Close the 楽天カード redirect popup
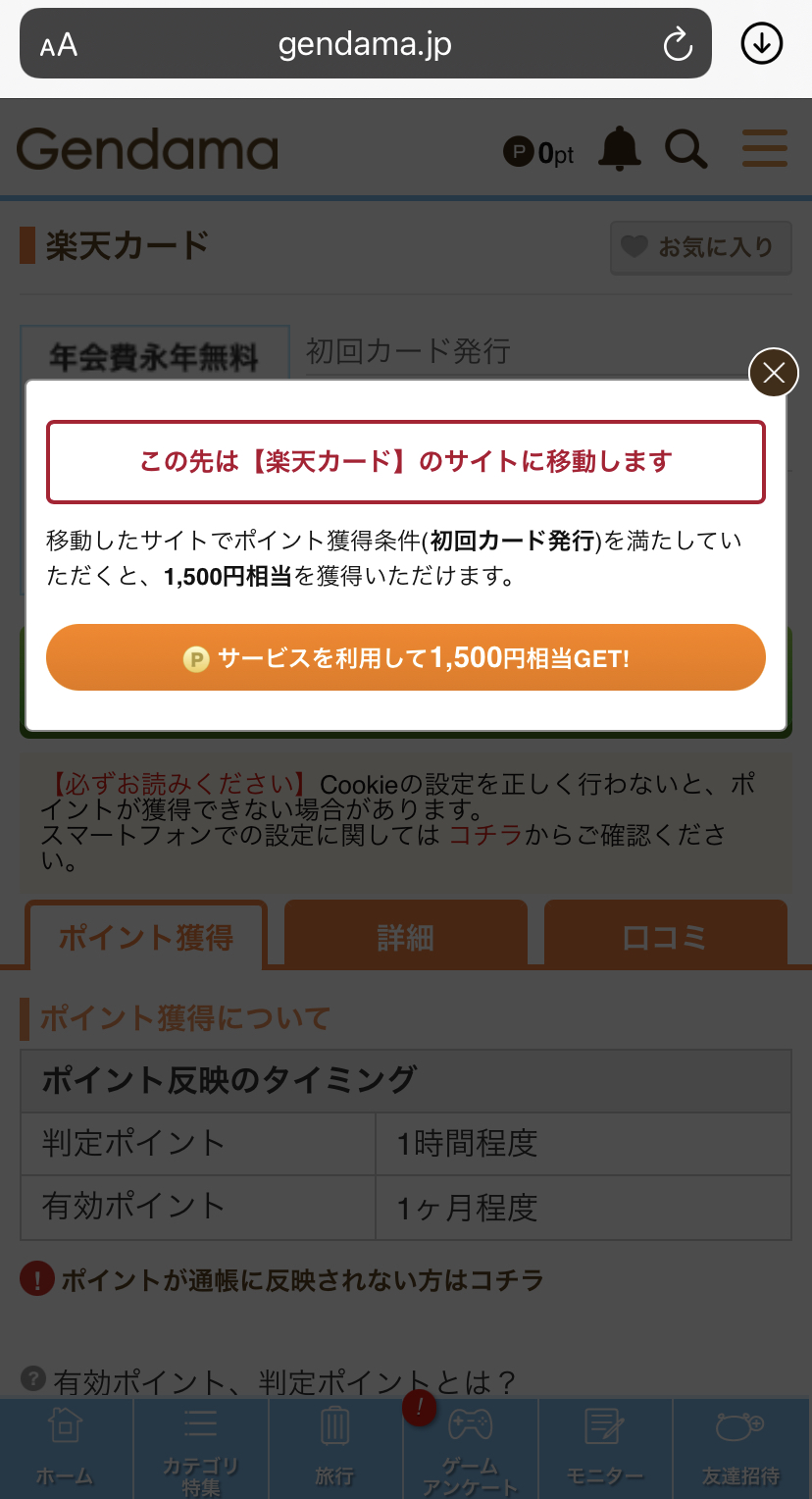The height and width of the screenshot is (1499, 812). 773,373
